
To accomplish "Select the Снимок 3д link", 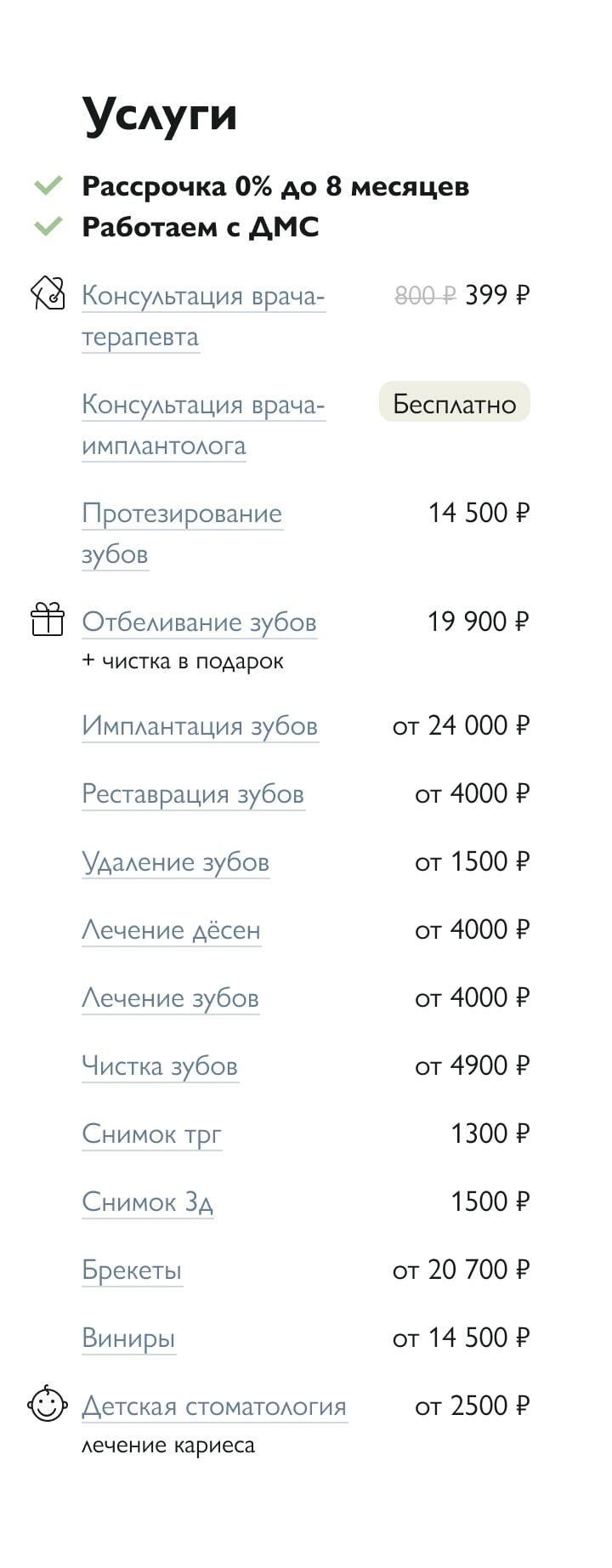I will click(147, 1202).
